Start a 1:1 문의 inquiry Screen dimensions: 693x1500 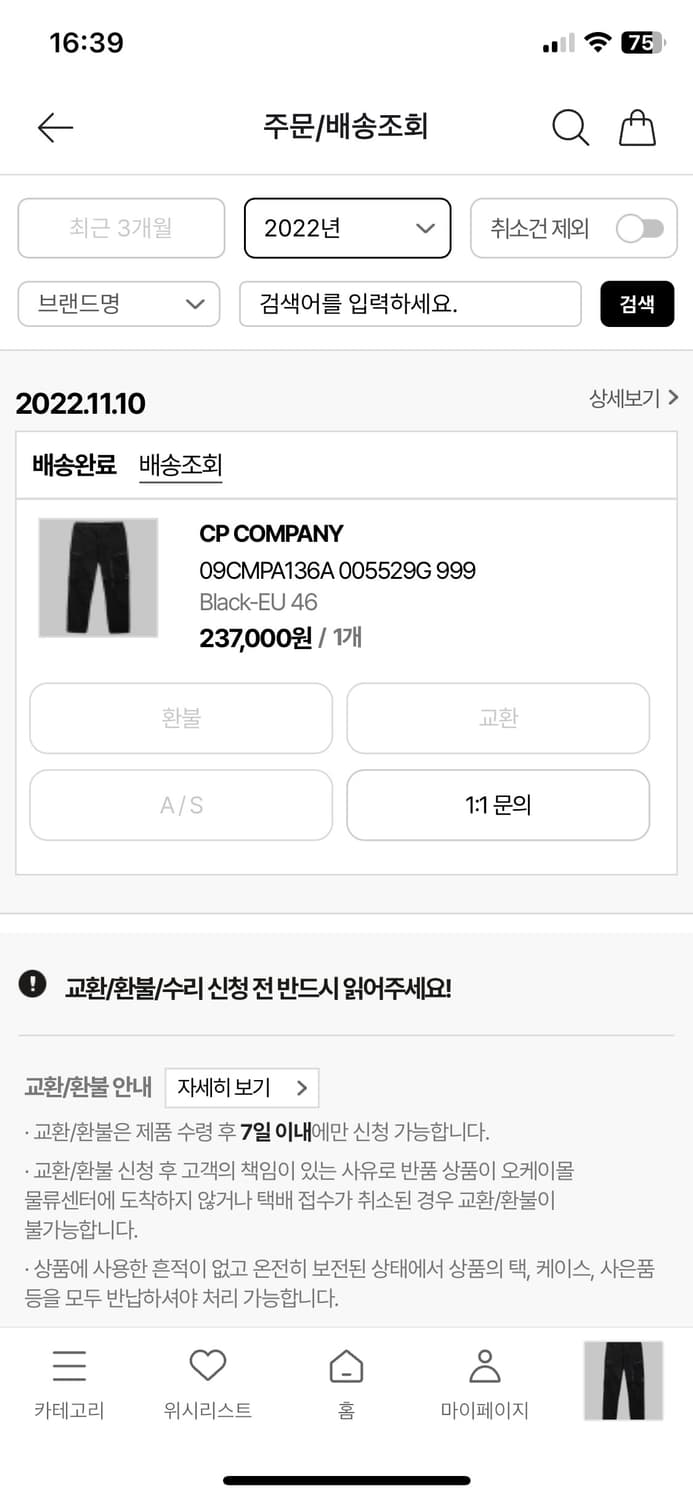click(x=498, y=805)
